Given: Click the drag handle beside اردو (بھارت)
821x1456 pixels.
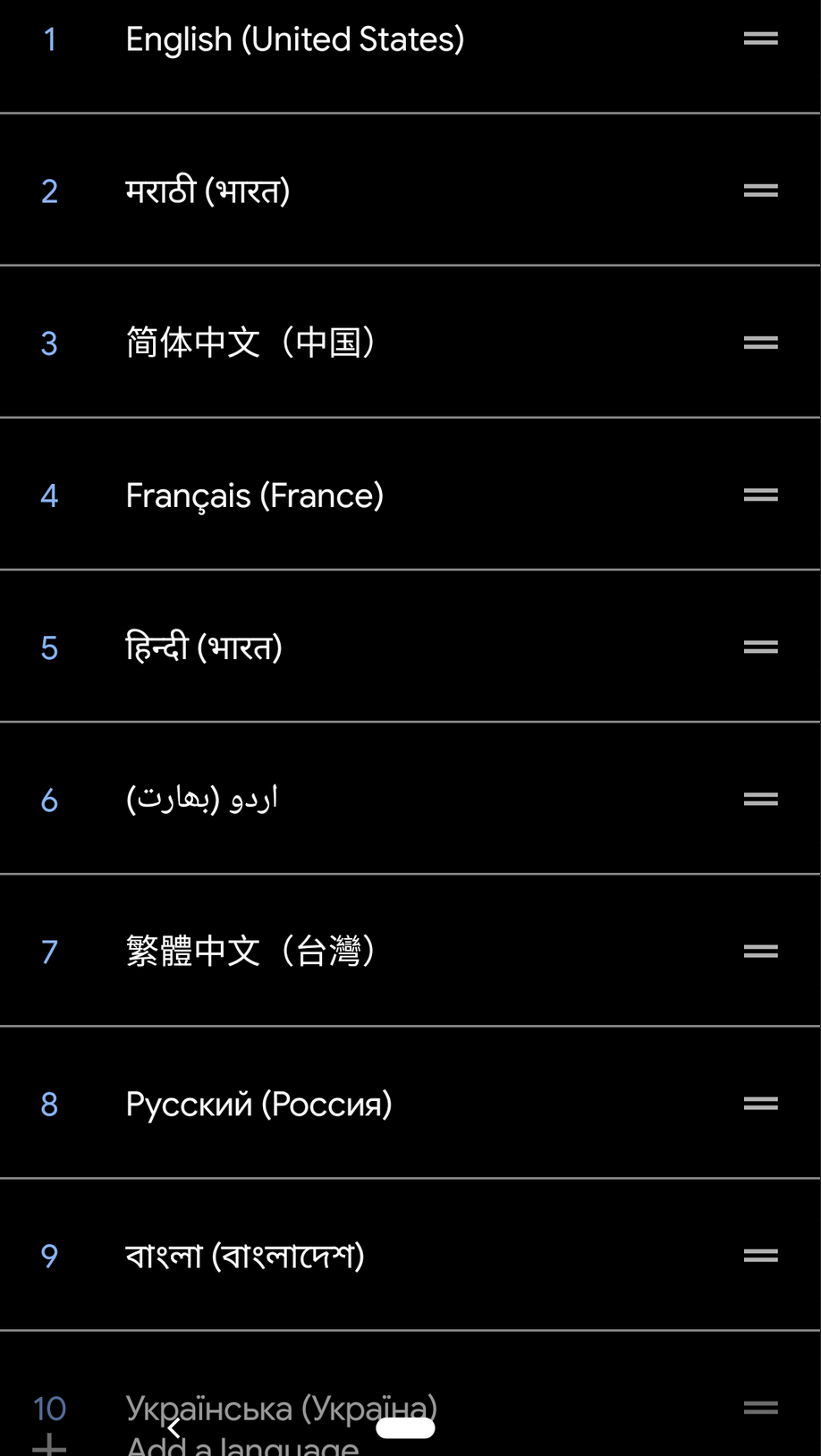Looking at the screenshot, I should tap(759, 799).
